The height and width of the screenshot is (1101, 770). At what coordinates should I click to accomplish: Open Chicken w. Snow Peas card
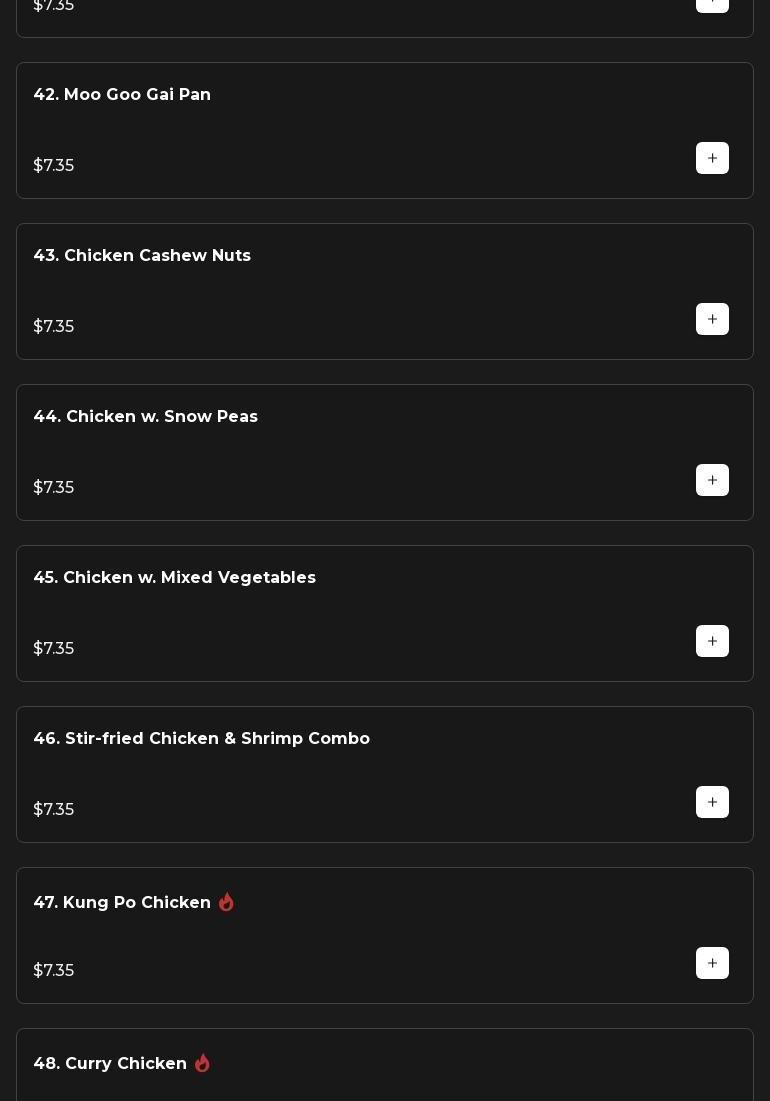tap(145, 417)
